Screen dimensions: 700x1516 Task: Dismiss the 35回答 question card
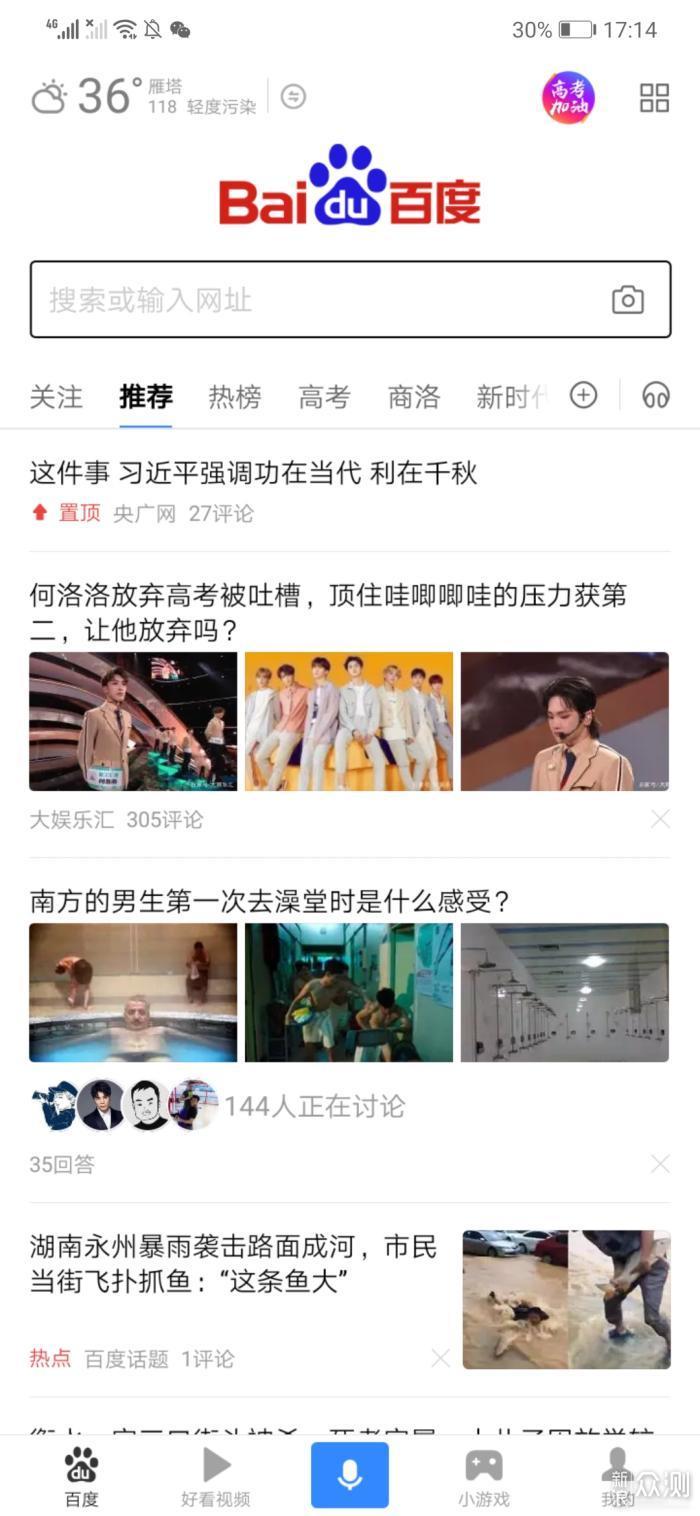point(660,1163)
